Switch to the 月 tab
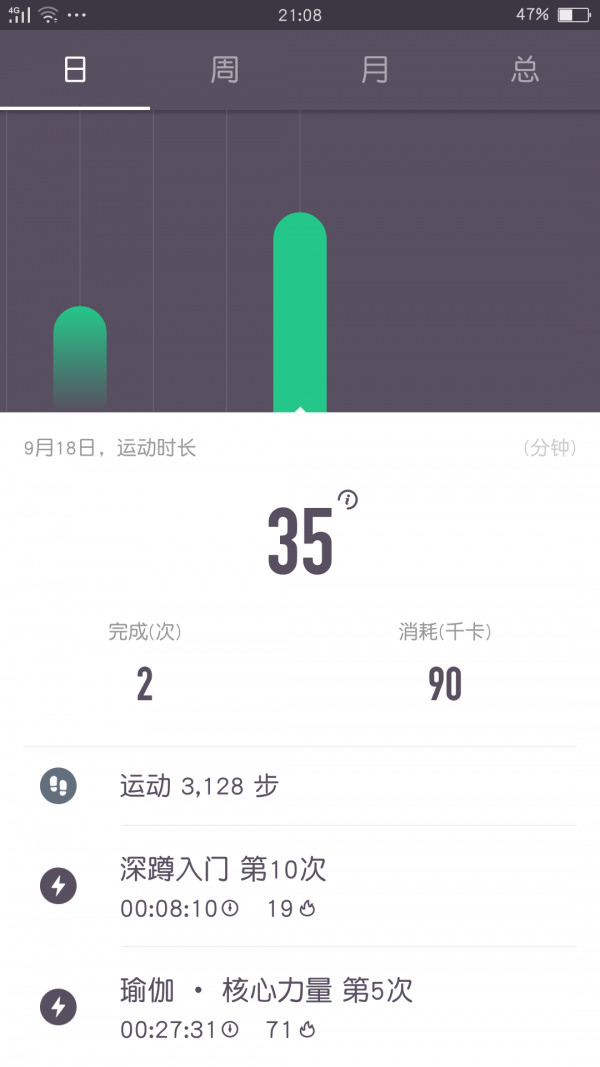 (375, 69)
